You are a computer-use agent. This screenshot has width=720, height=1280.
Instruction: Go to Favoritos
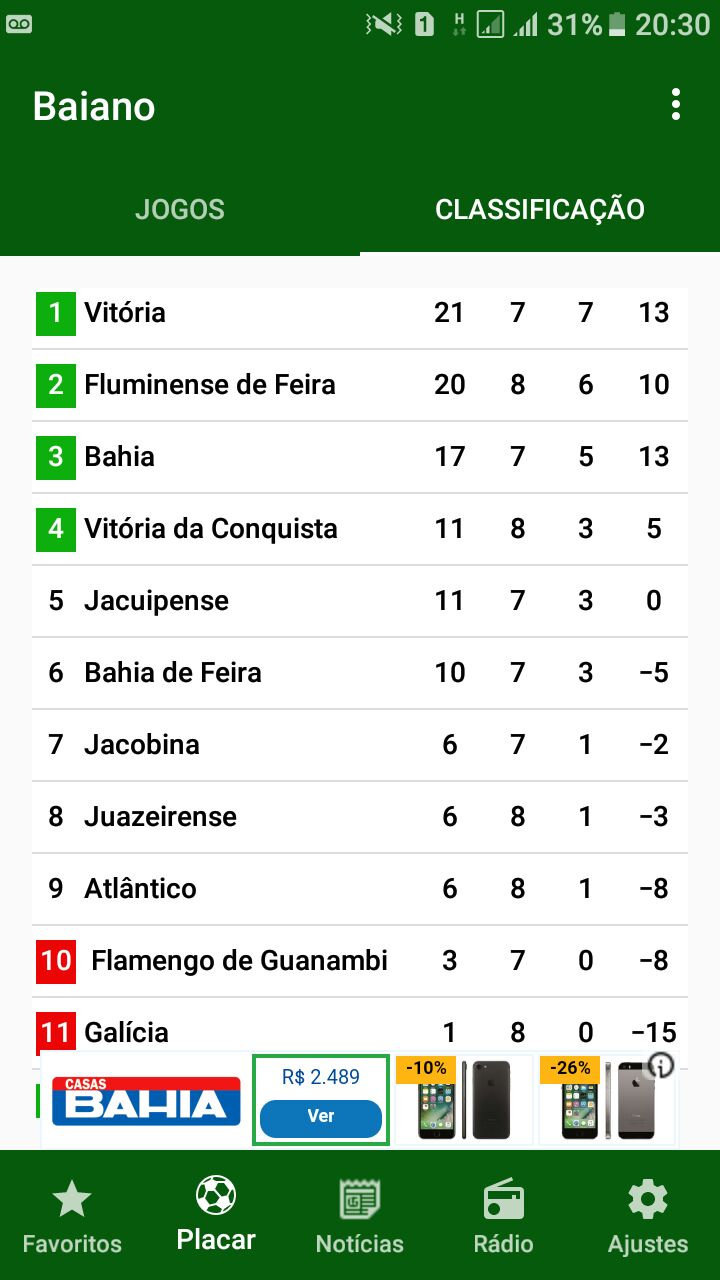(72, 1216)
